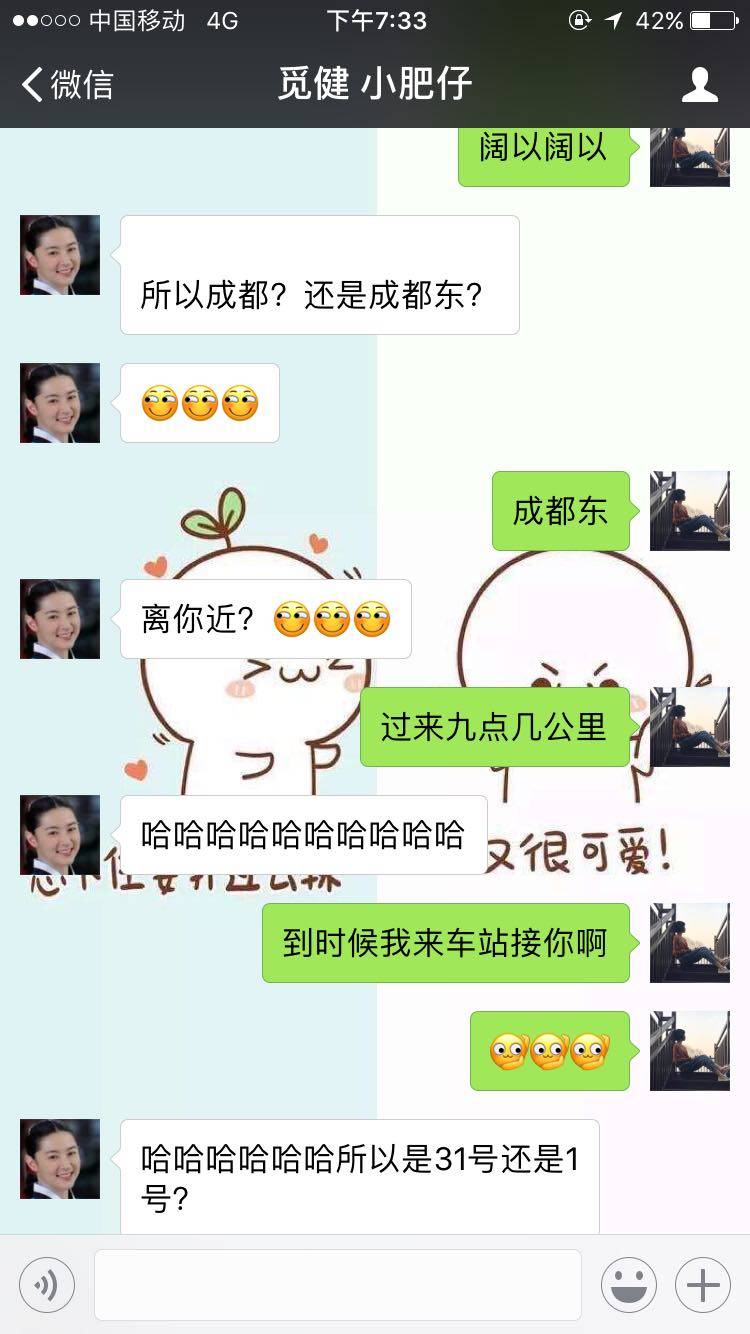The width and height of the screenshot is (750, 1334).
Task: Open the emoji sticker panel
Action: 628,1285
